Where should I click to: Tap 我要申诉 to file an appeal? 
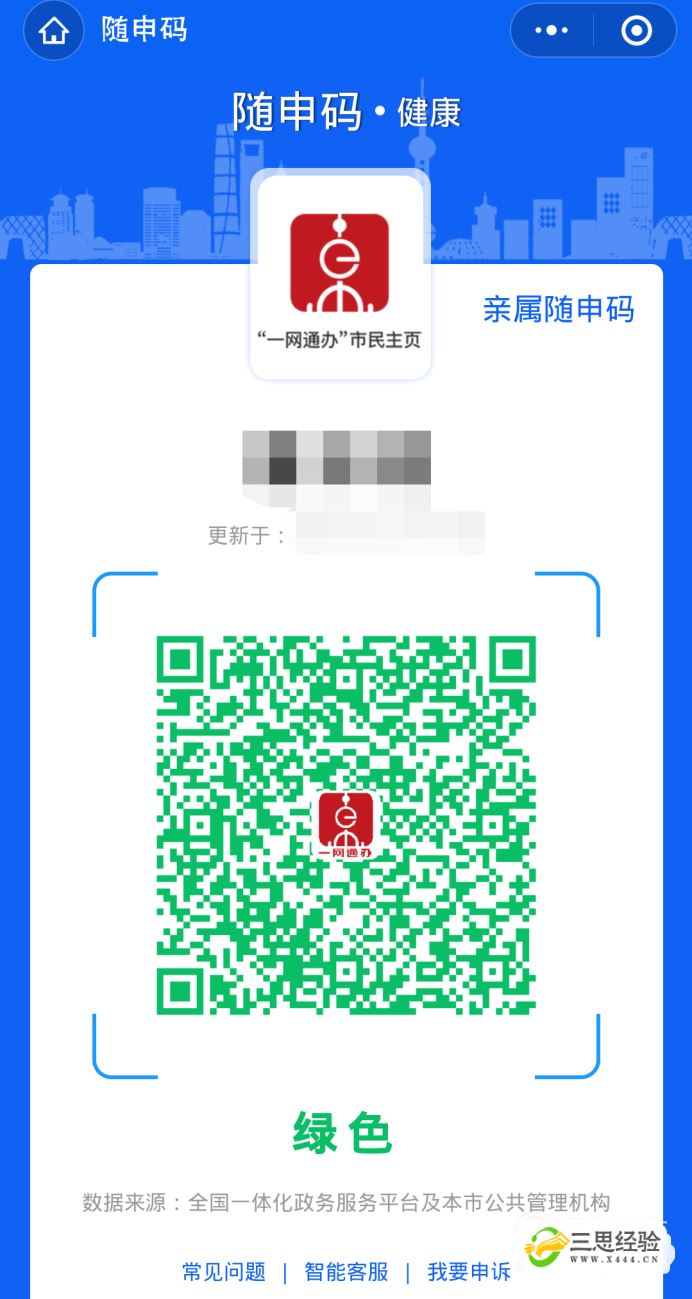coord(469,1271)
